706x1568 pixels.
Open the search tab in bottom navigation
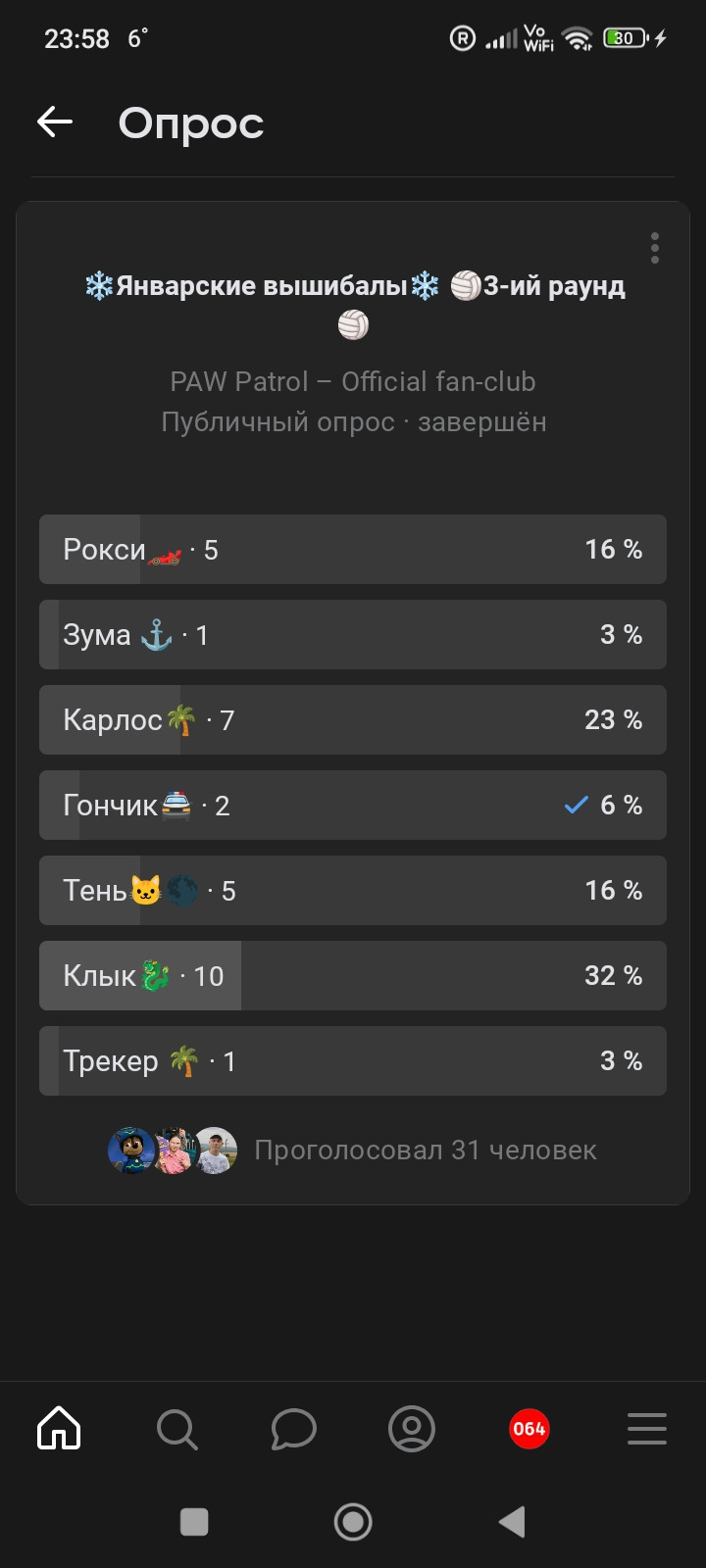(x=176, y=1429)
